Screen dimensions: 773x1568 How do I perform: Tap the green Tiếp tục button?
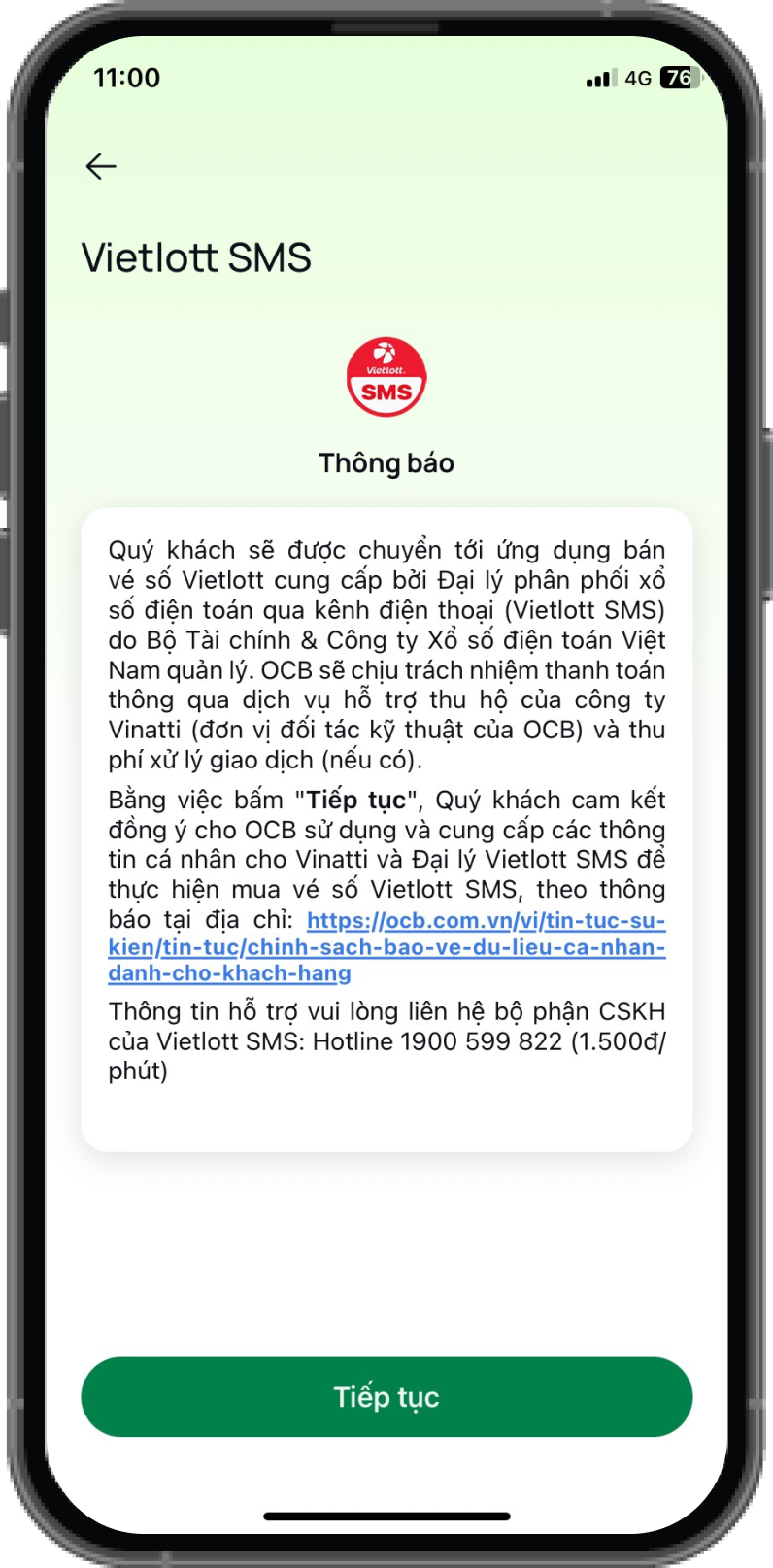[x=386, y=1396]
